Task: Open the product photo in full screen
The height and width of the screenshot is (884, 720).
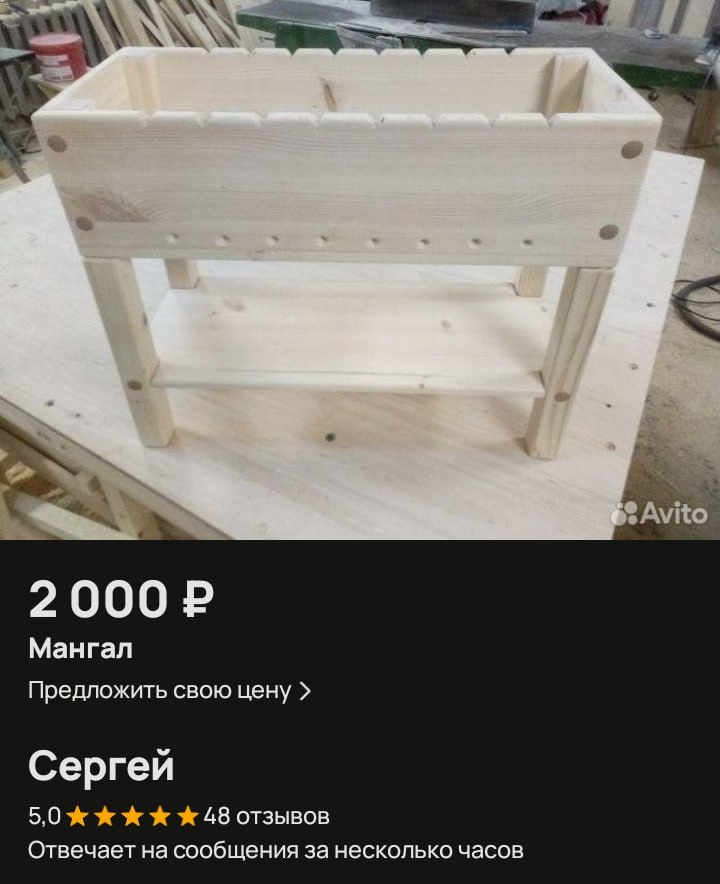Action: click(x=360, y=270)
